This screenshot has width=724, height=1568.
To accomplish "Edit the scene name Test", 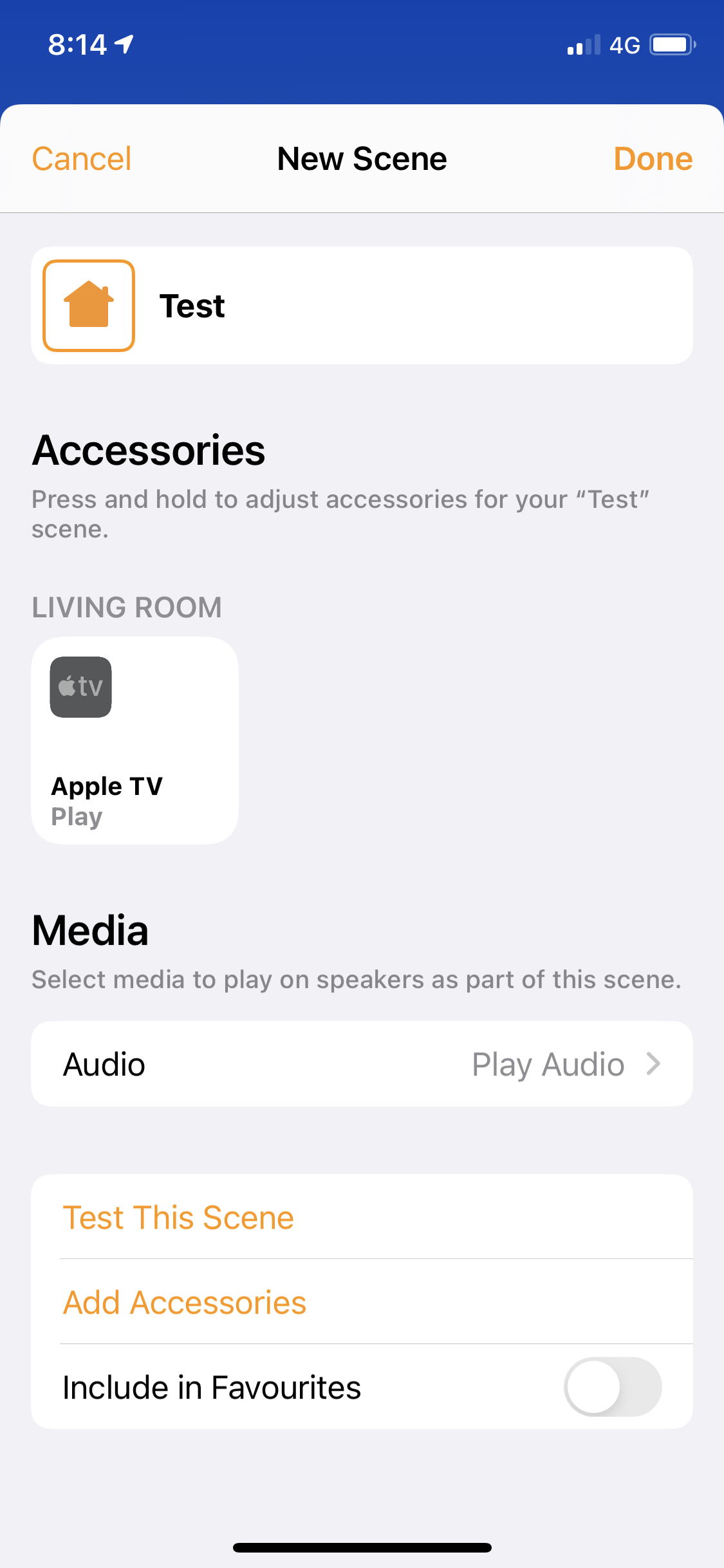I will [x=386, y=306].
